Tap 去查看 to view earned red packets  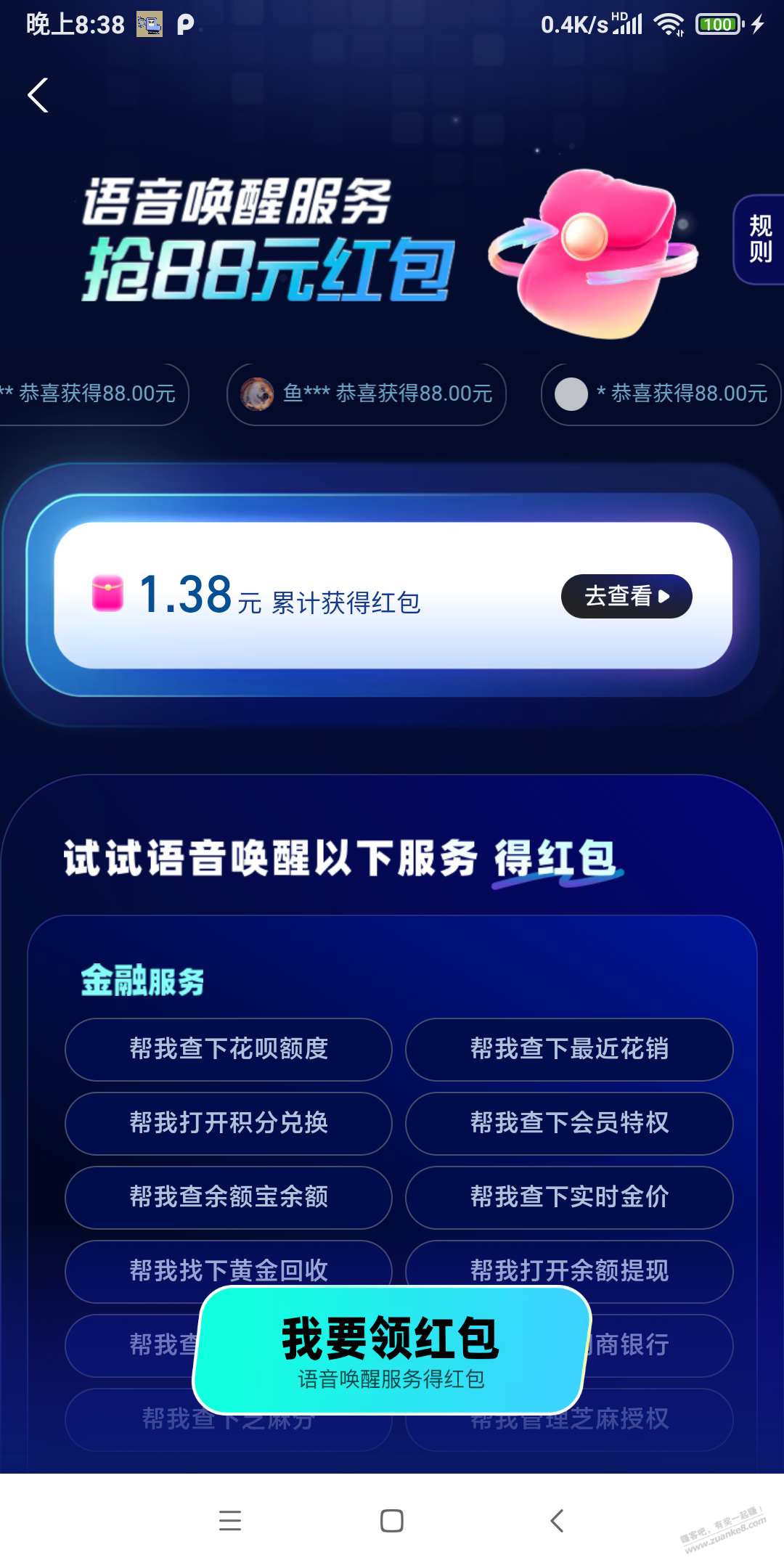(626, 596)
